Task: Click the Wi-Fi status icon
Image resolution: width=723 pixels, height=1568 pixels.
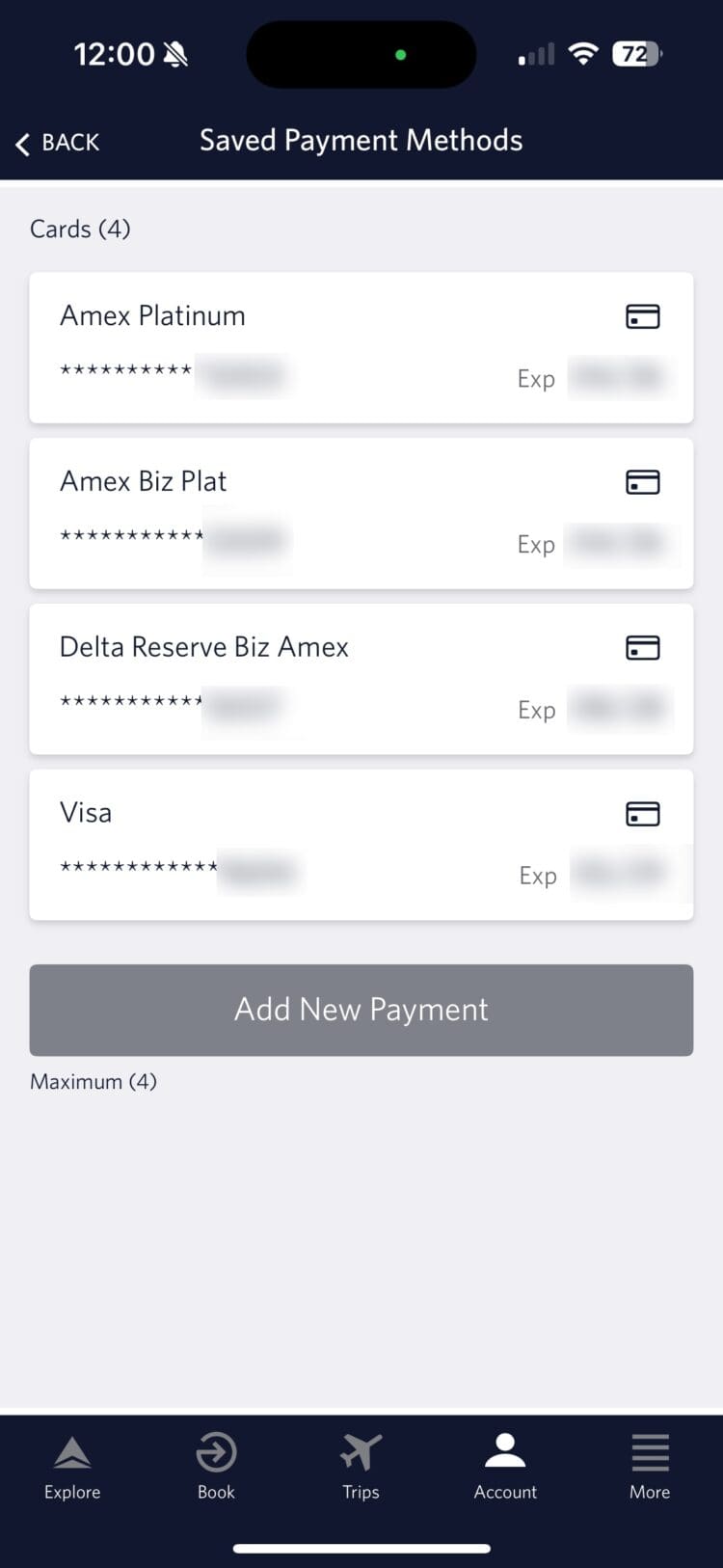Action: [580, 54]
